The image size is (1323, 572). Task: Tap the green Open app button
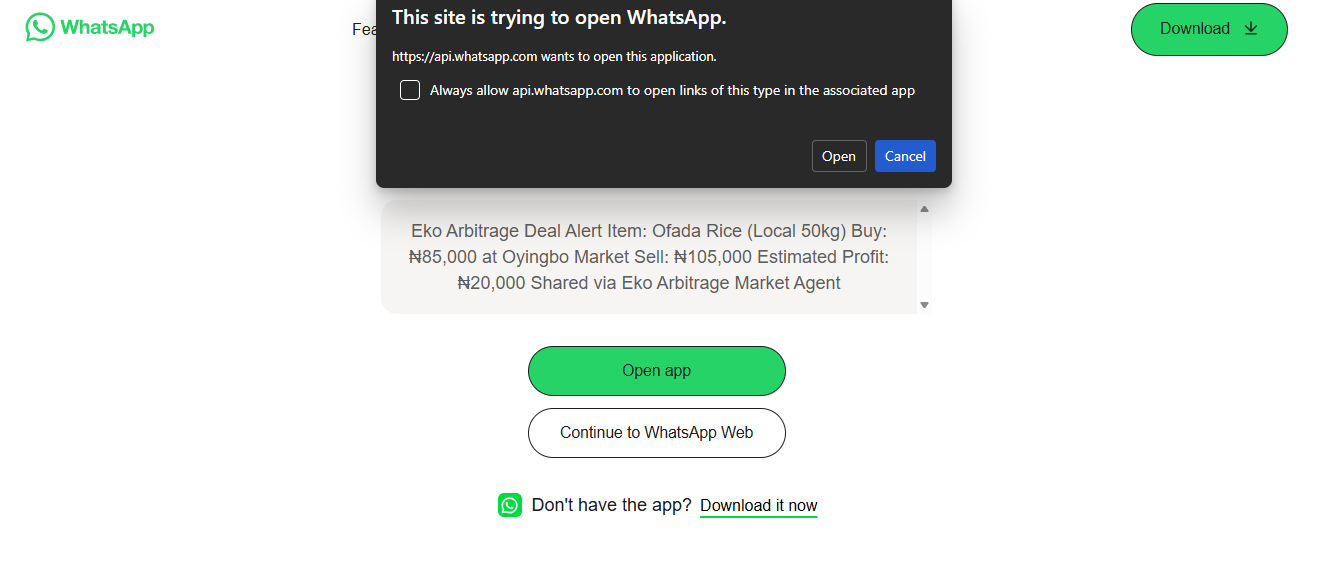click(657, 371)
